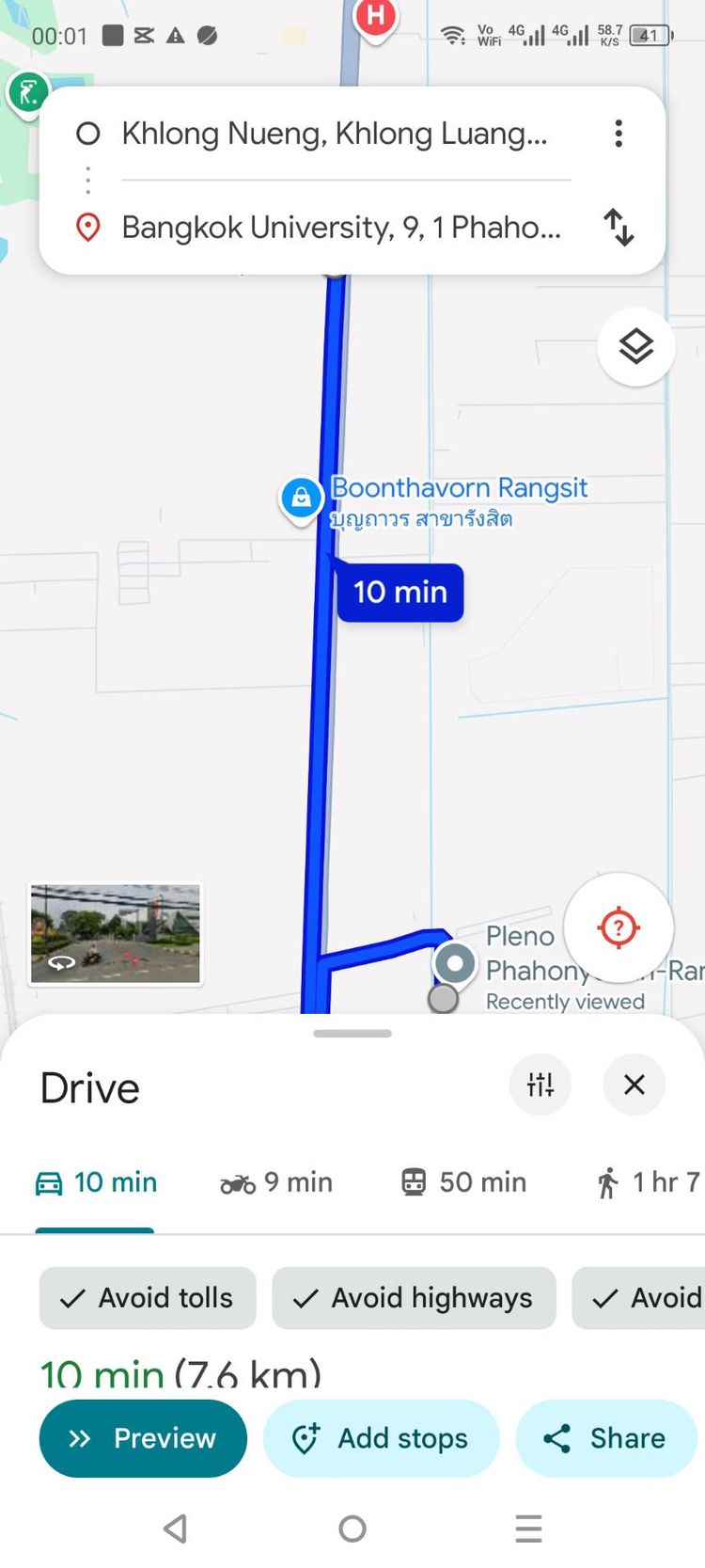Add stops to the route
Viewport: 705px width, 1568px height.
[x=381, y=1438]
